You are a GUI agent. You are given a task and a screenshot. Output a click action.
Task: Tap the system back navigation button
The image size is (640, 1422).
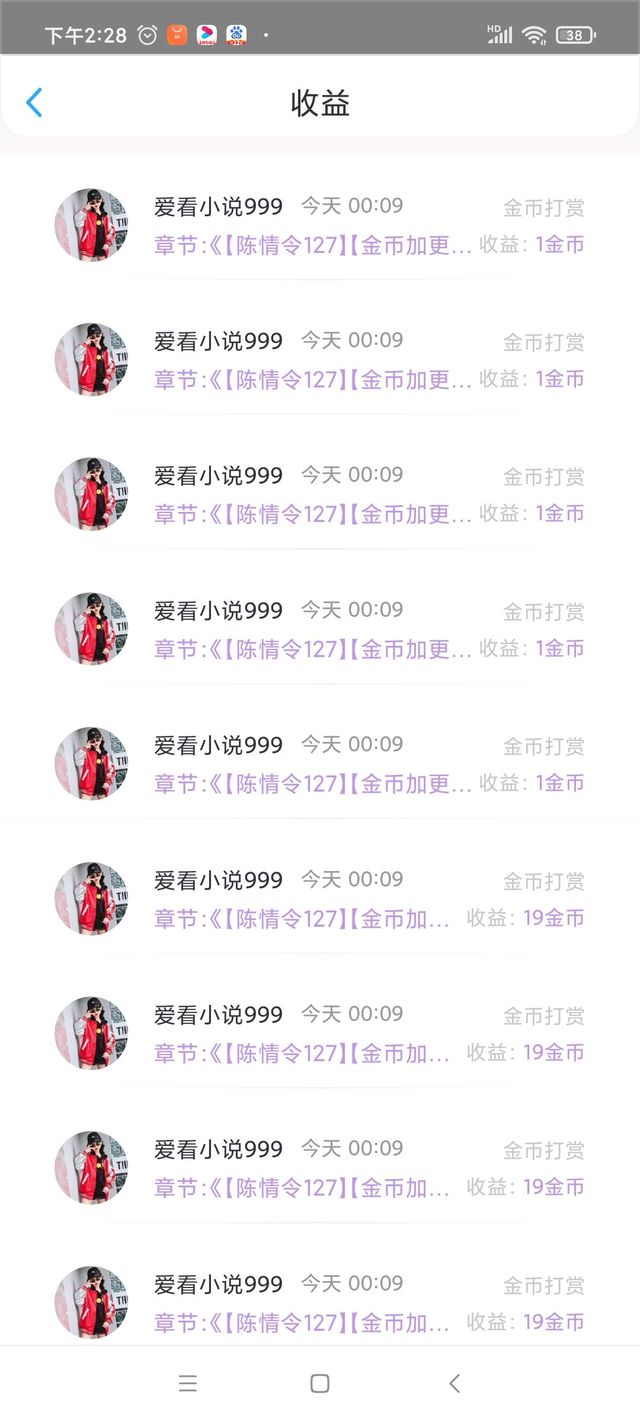click(454, 1383)
